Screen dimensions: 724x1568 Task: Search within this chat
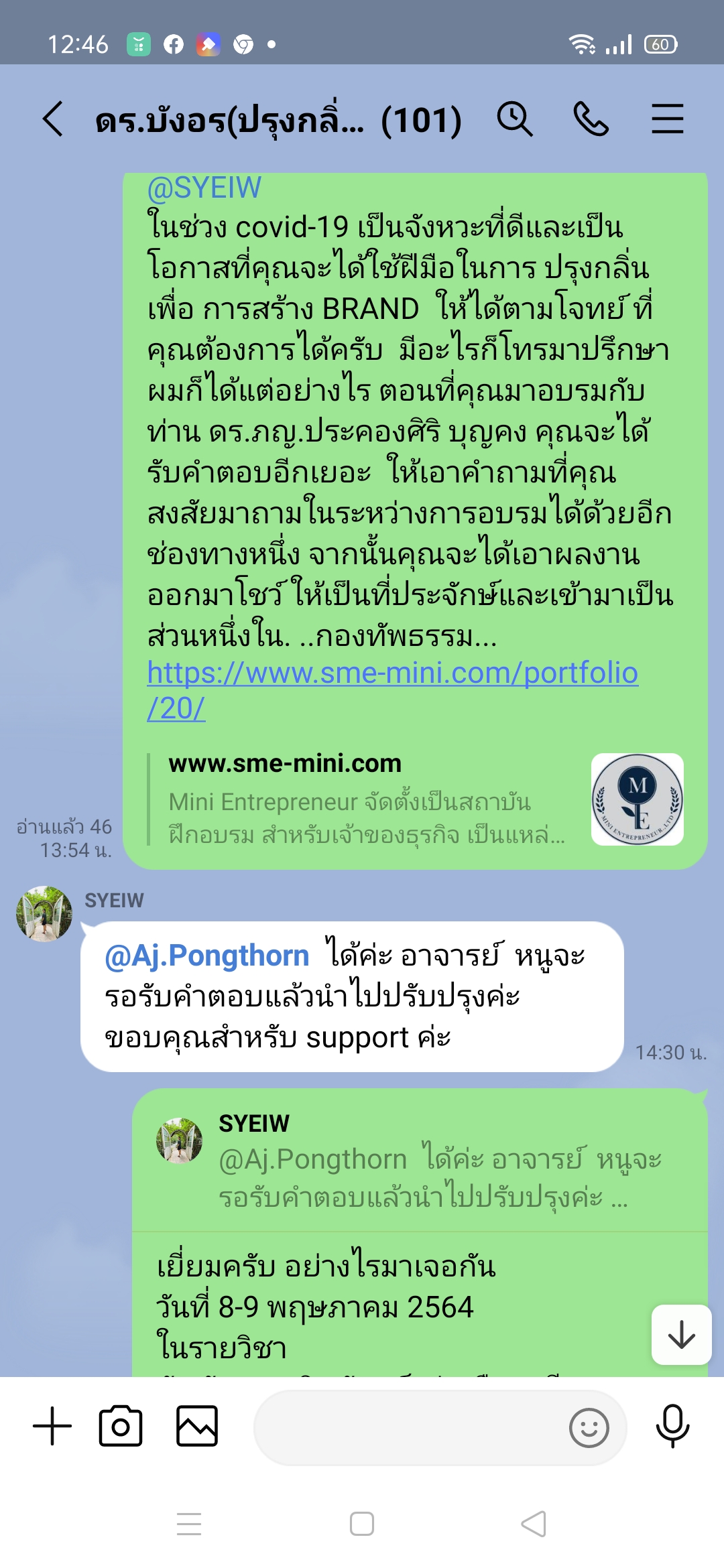click(514, 119)
